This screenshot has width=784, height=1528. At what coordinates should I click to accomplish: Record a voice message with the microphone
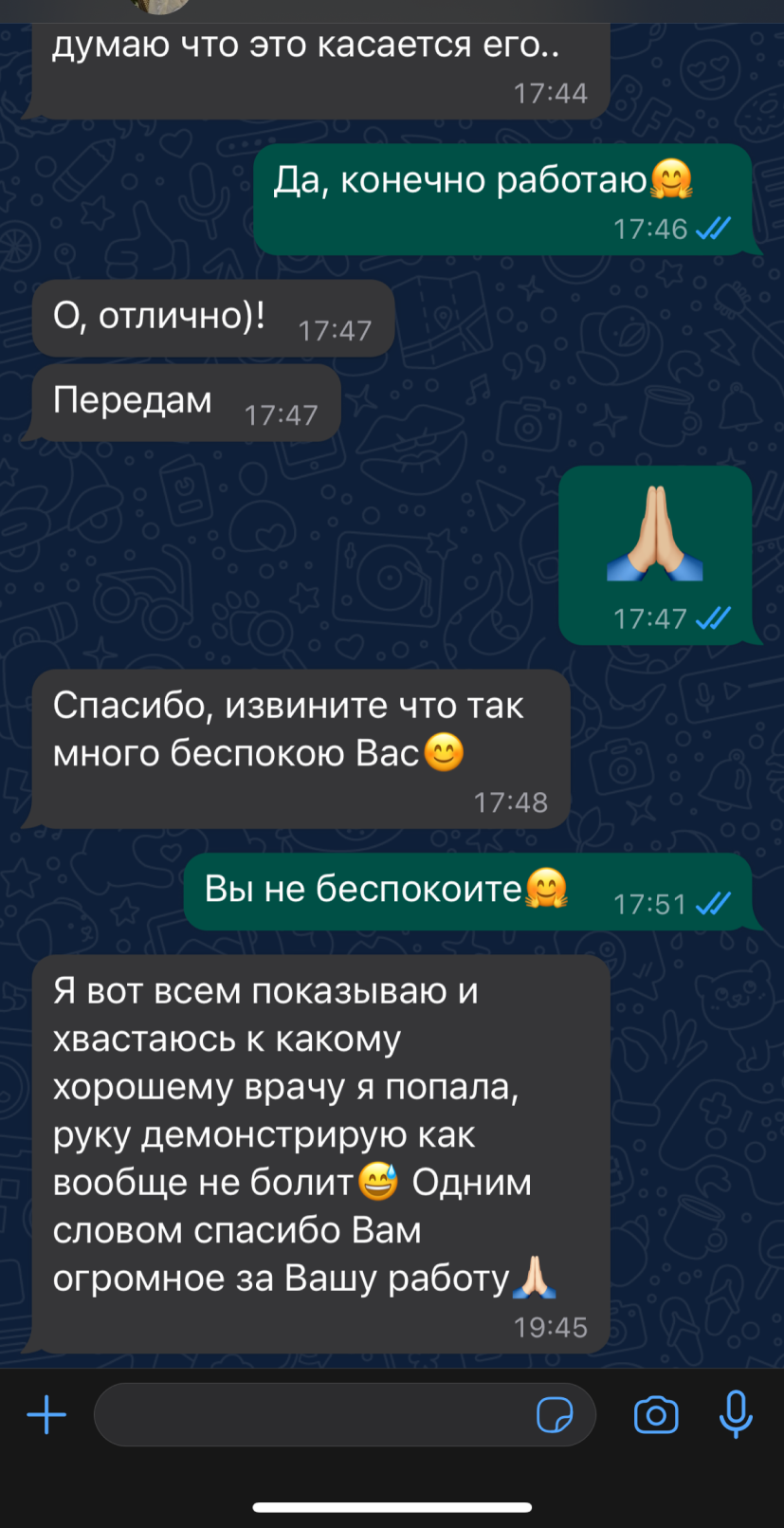[x=736, y=1415]
